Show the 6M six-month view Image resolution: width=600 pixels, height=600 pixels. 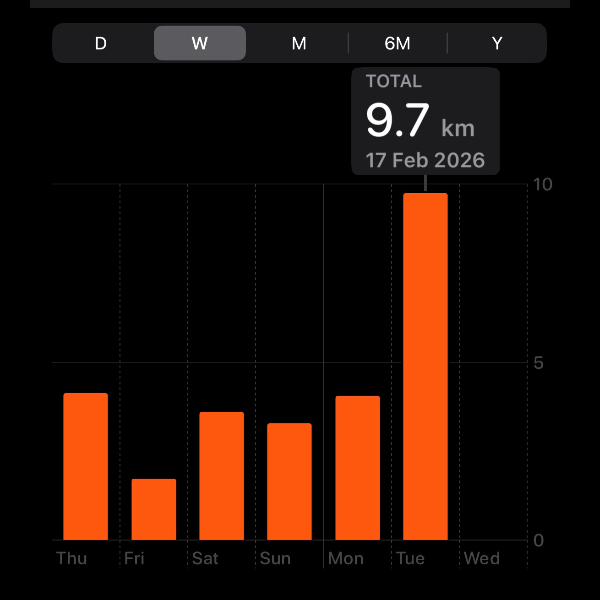397,44
